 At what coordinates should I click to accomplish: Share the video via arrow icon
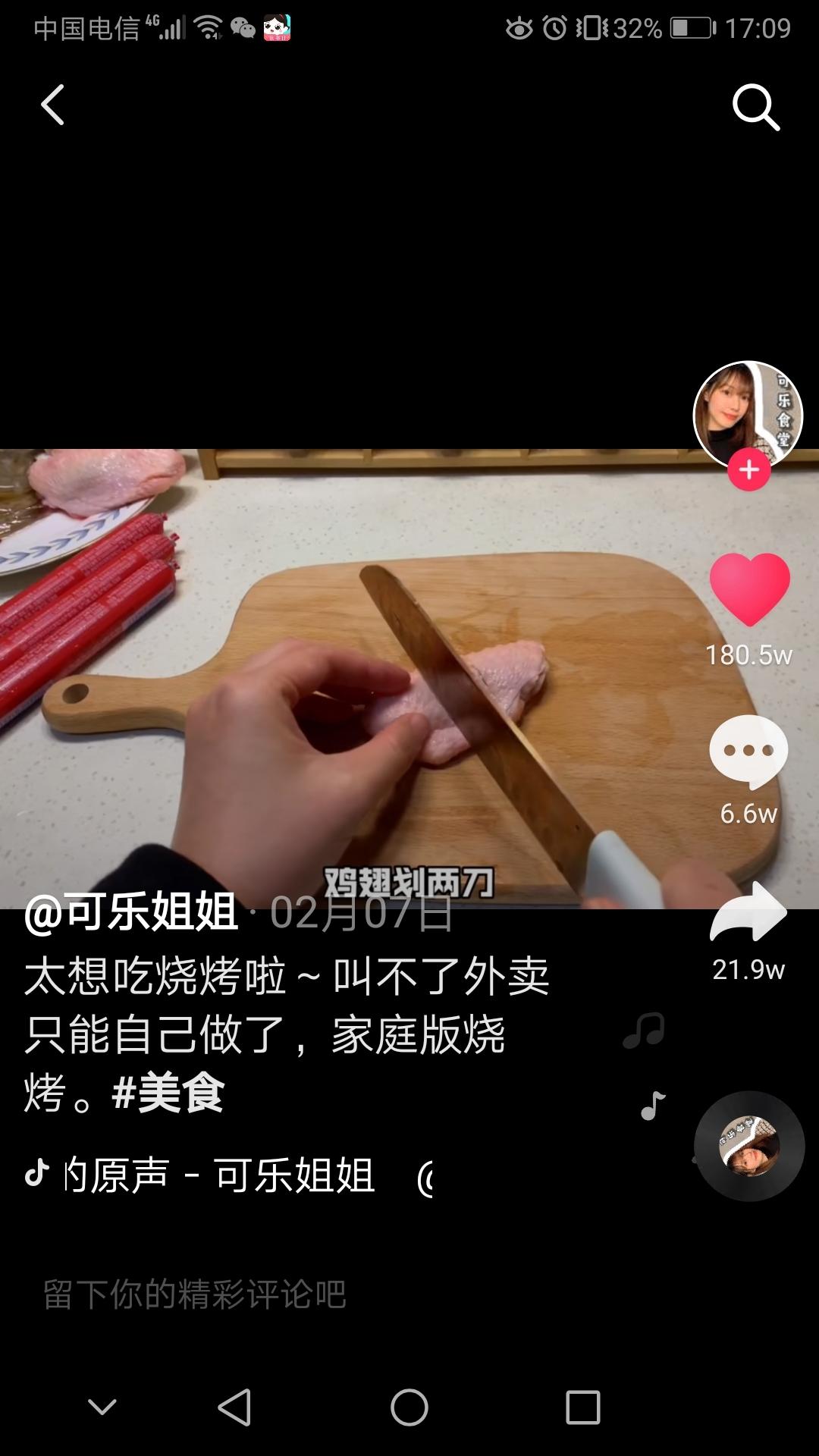click(748, 912)
